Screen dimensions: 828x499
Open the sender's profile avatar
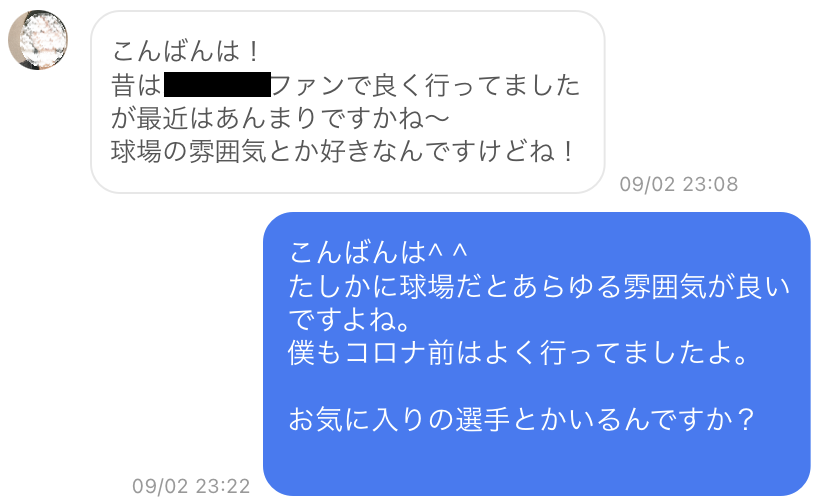pos(39,42)
